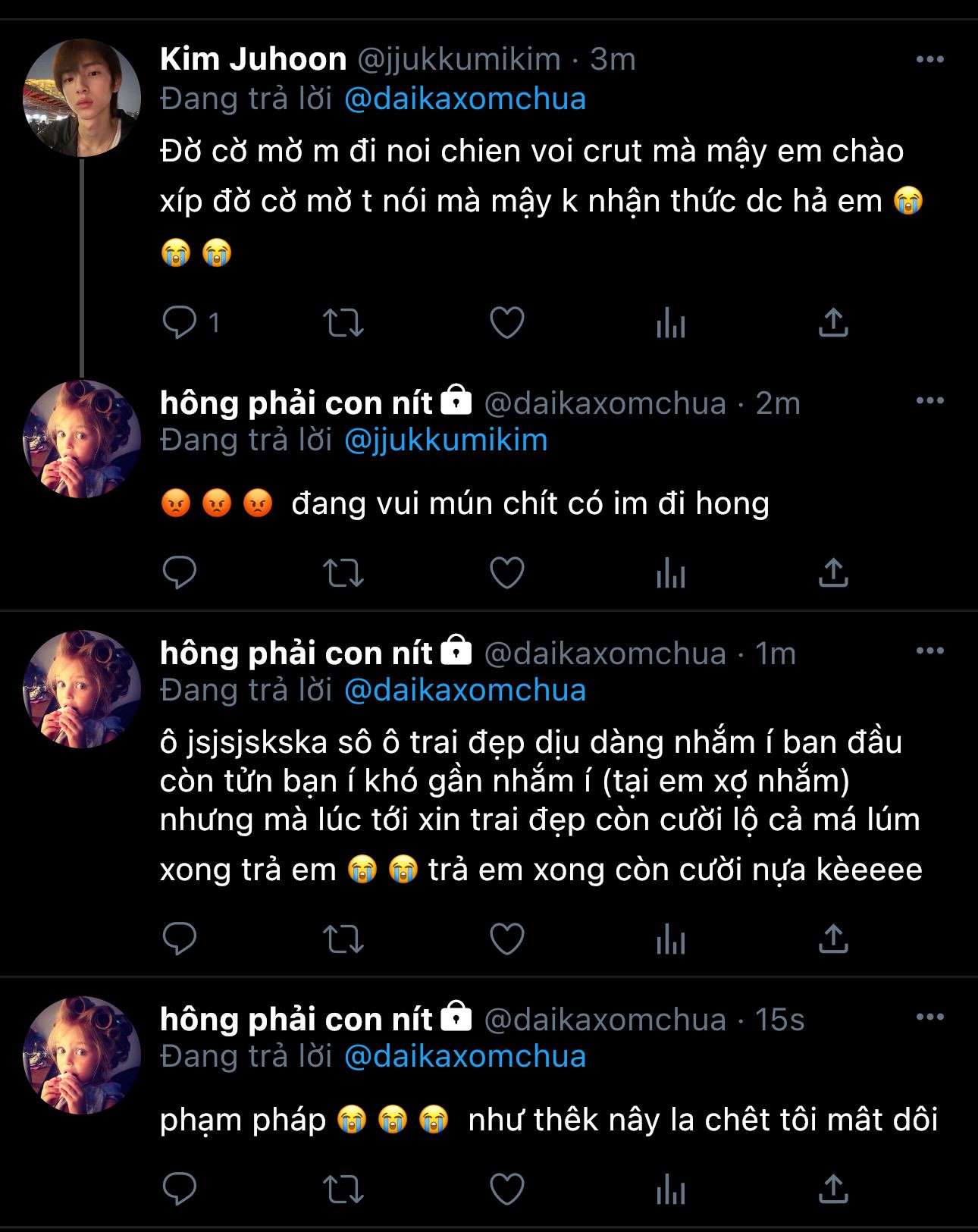The width and height of the screenshot is (978, 1232).
Task: Open more options on the 2m reply
Action: click(x=929, y=401)
